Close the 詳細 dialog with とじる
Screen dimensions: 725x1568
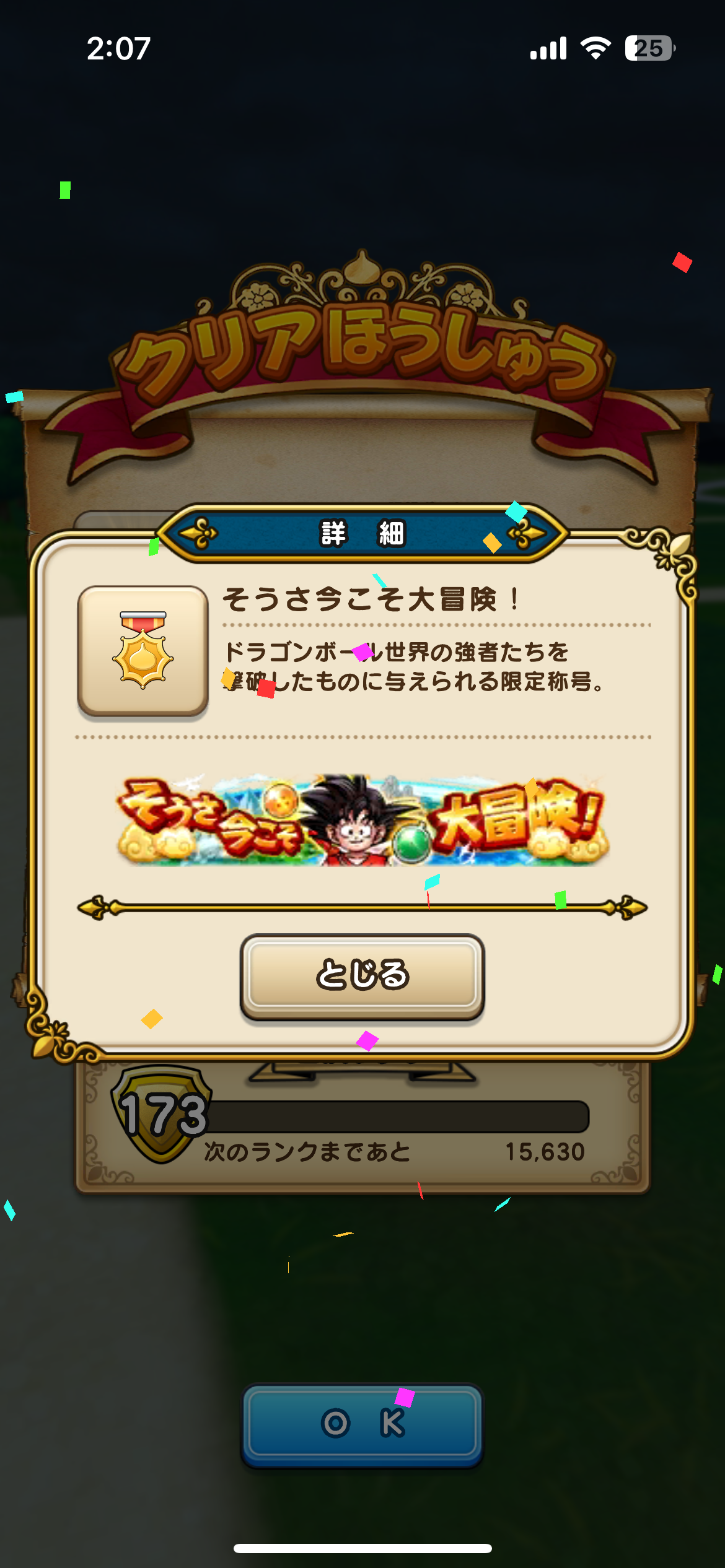pyautogui.click(x=362, y=976)
